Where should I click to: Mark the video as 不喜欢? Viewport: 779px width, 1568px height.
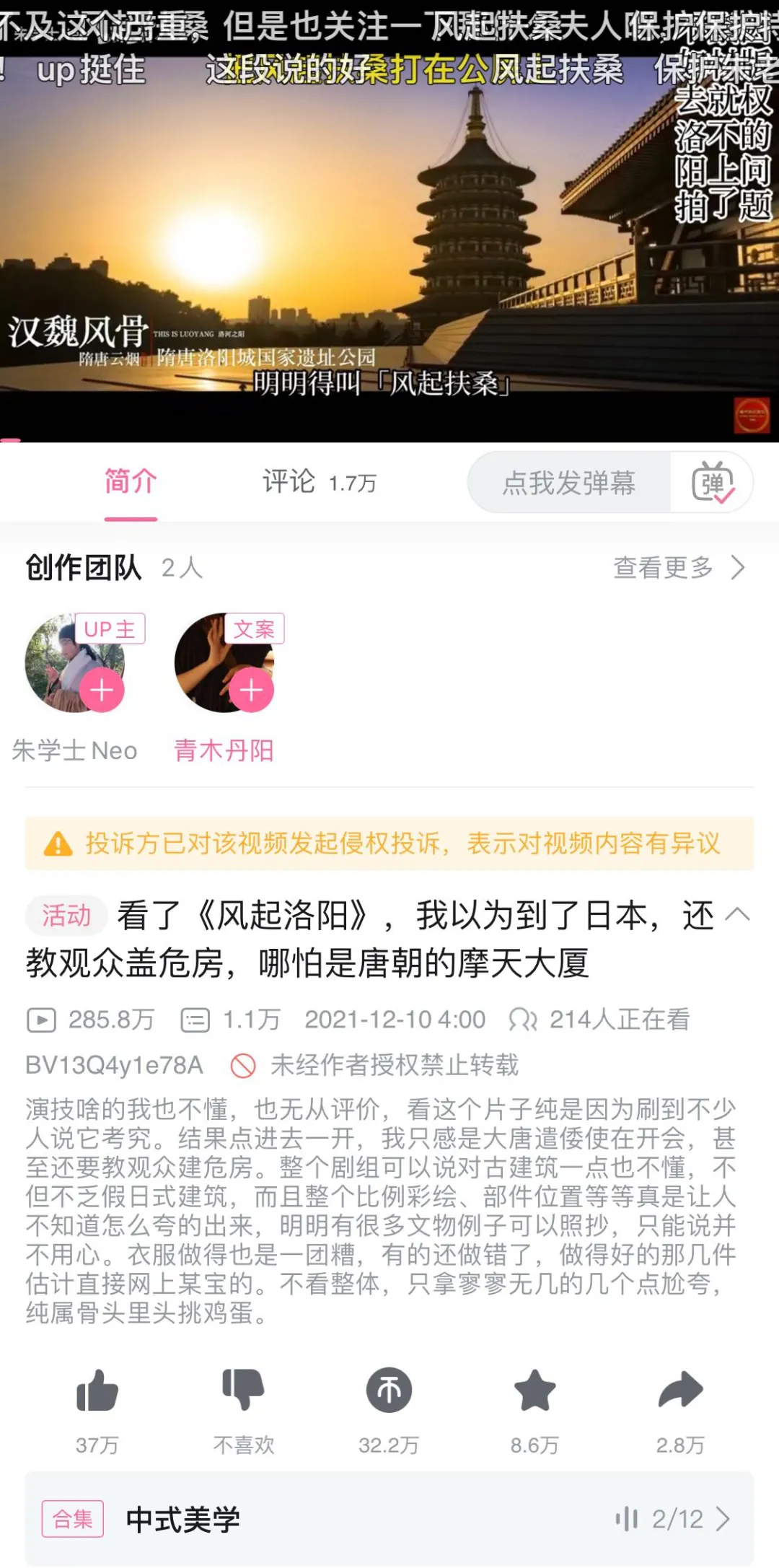pyautogui.click(x=244, y=1392)
